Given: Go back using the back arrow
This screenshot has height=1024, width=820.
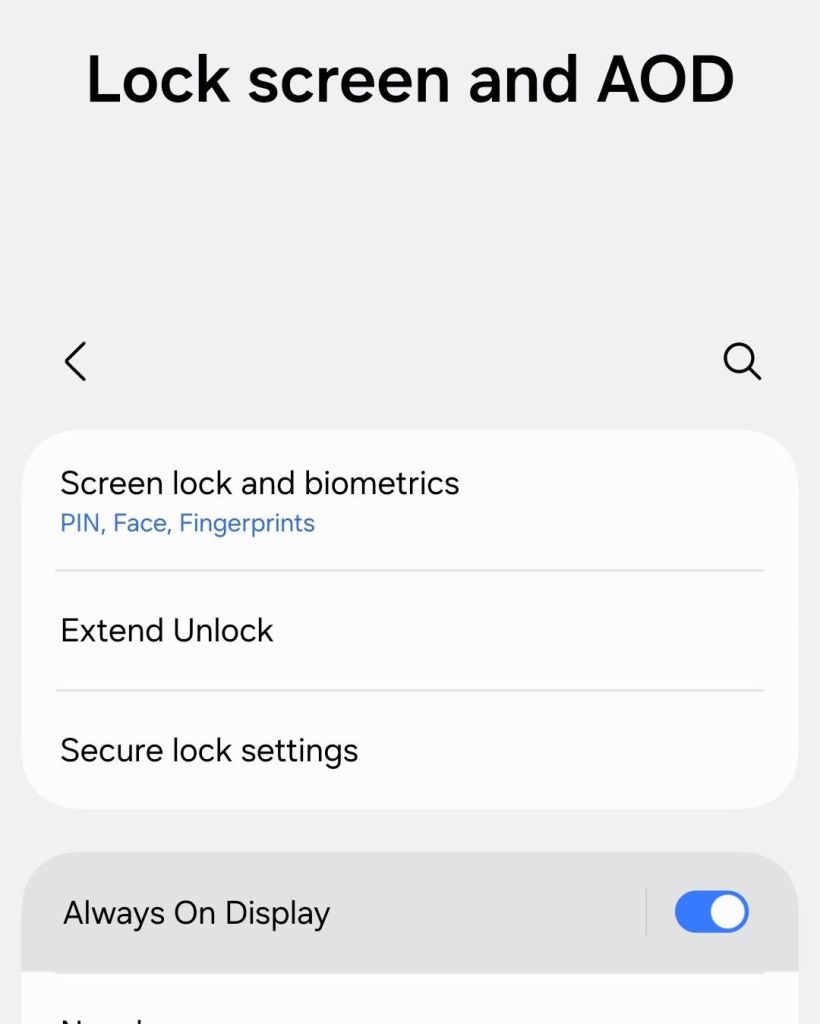Looking at the screenshot, I should tap(76, 361).
